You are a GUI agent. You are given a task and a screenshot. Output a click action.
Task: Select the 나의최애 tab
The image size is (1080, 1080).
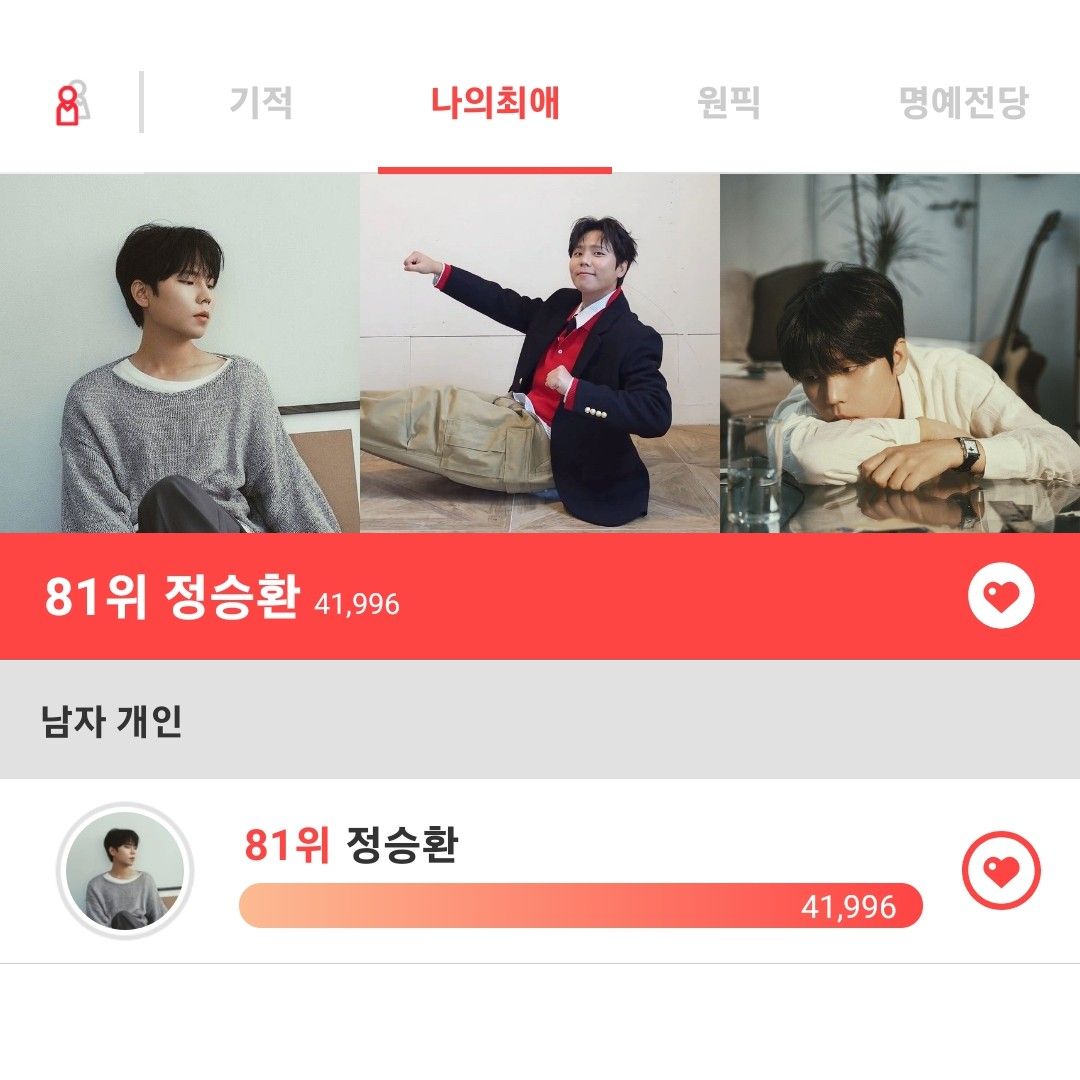coord(495,103)
